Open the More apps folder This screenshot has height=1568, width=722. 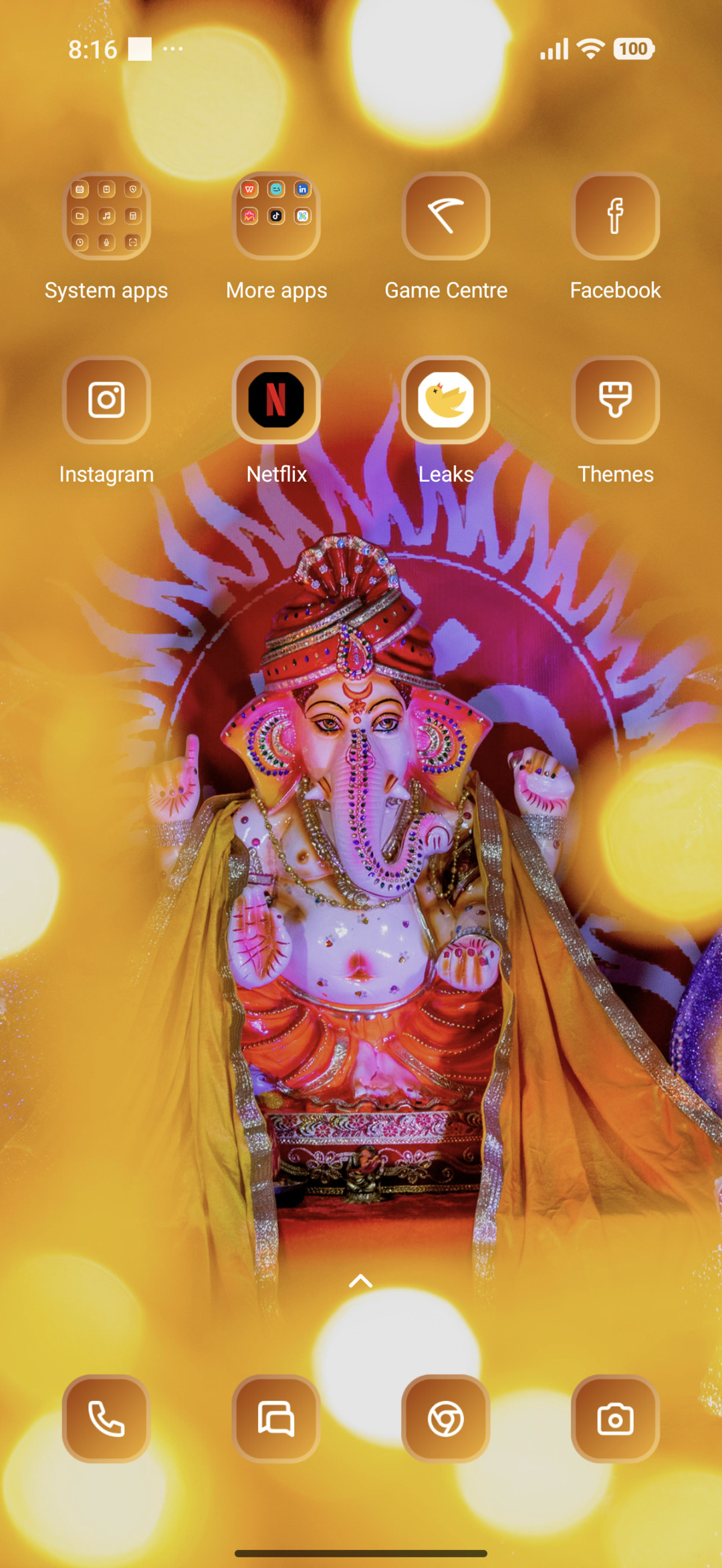click(276, 216)
